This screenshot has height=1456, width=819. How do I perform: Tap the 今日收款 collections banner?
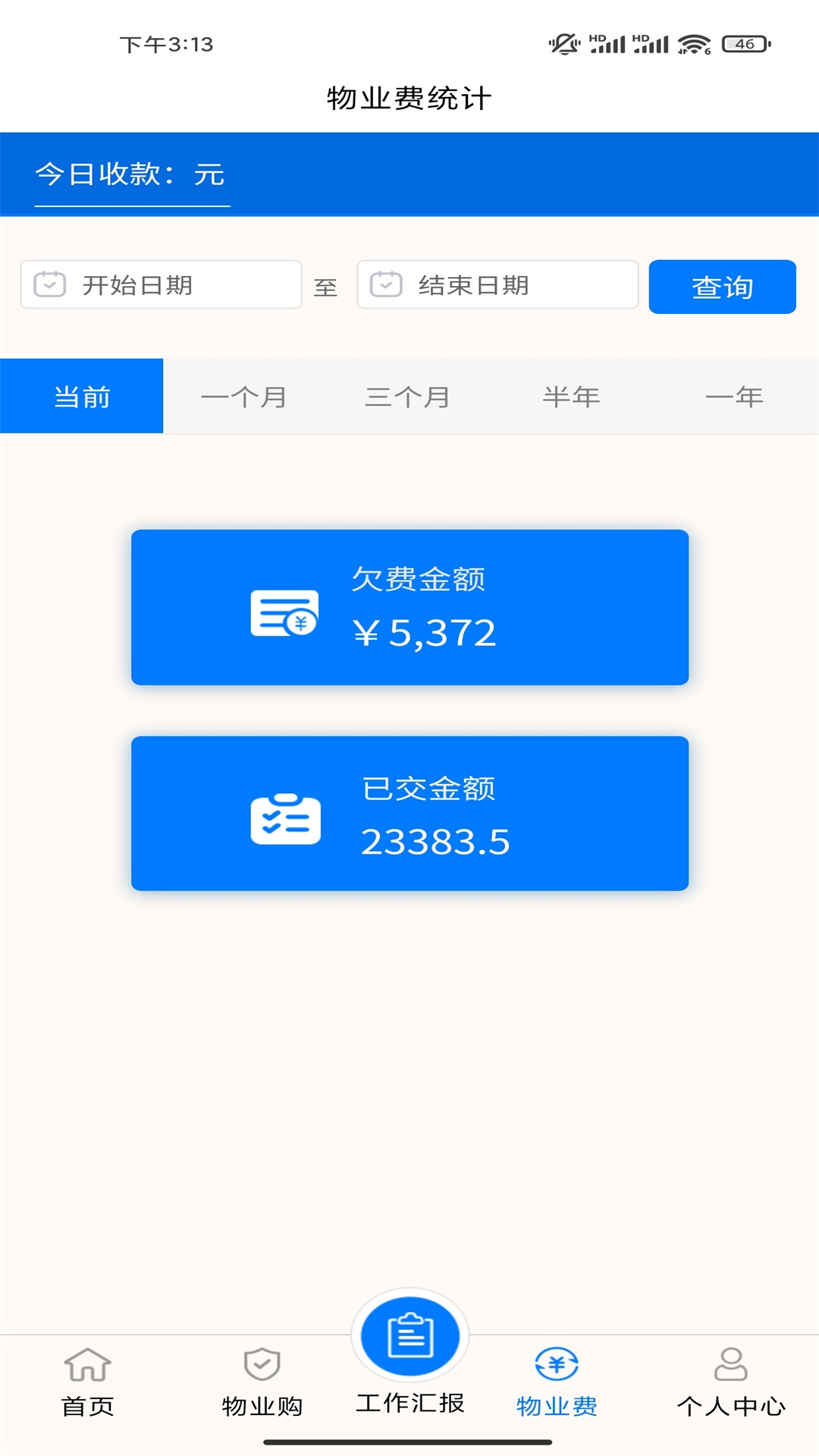pyautogui.click(x=130, y=174)
